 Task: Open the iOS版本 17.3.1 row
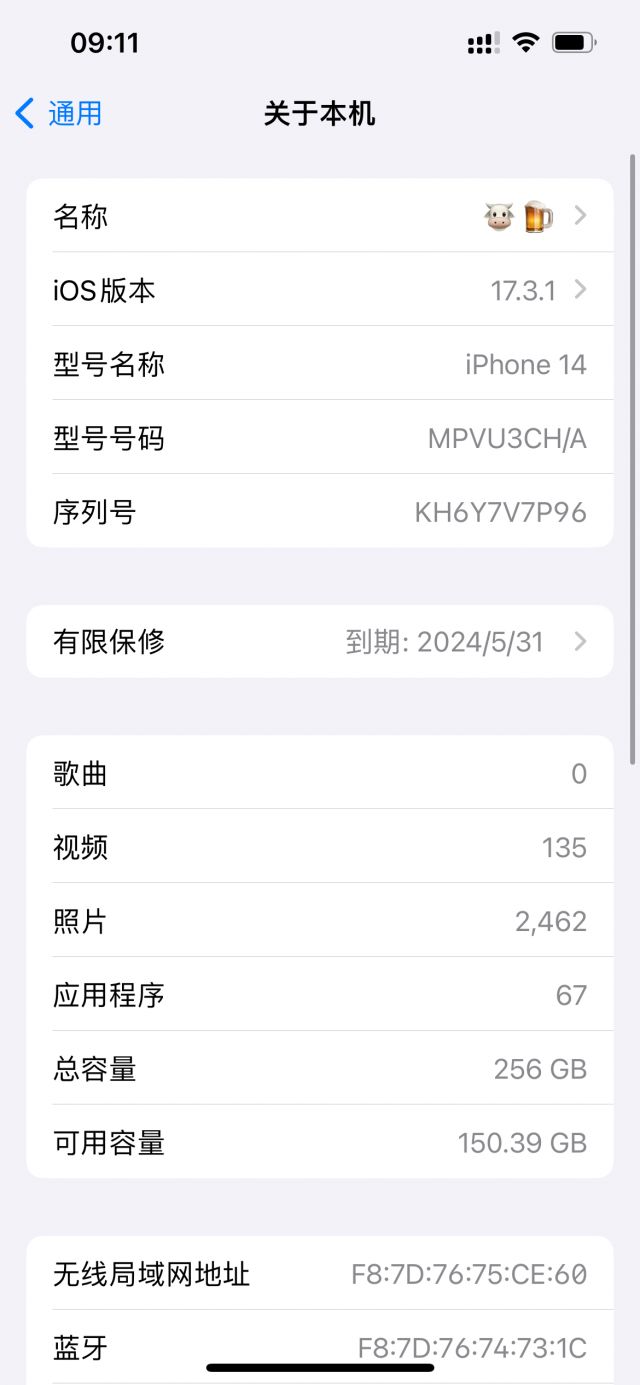pyautogui.click(x=320, y=290)
